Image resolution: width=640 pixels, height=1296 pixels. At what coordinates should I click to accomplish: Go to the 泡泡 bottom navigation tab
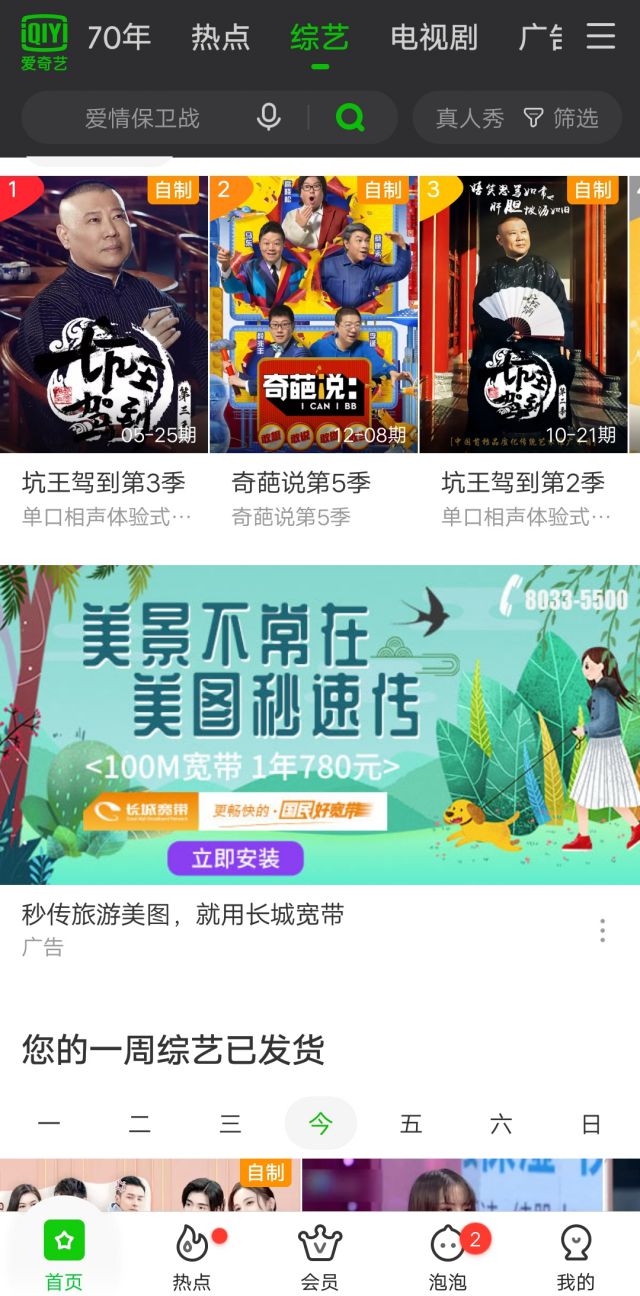448,1256
